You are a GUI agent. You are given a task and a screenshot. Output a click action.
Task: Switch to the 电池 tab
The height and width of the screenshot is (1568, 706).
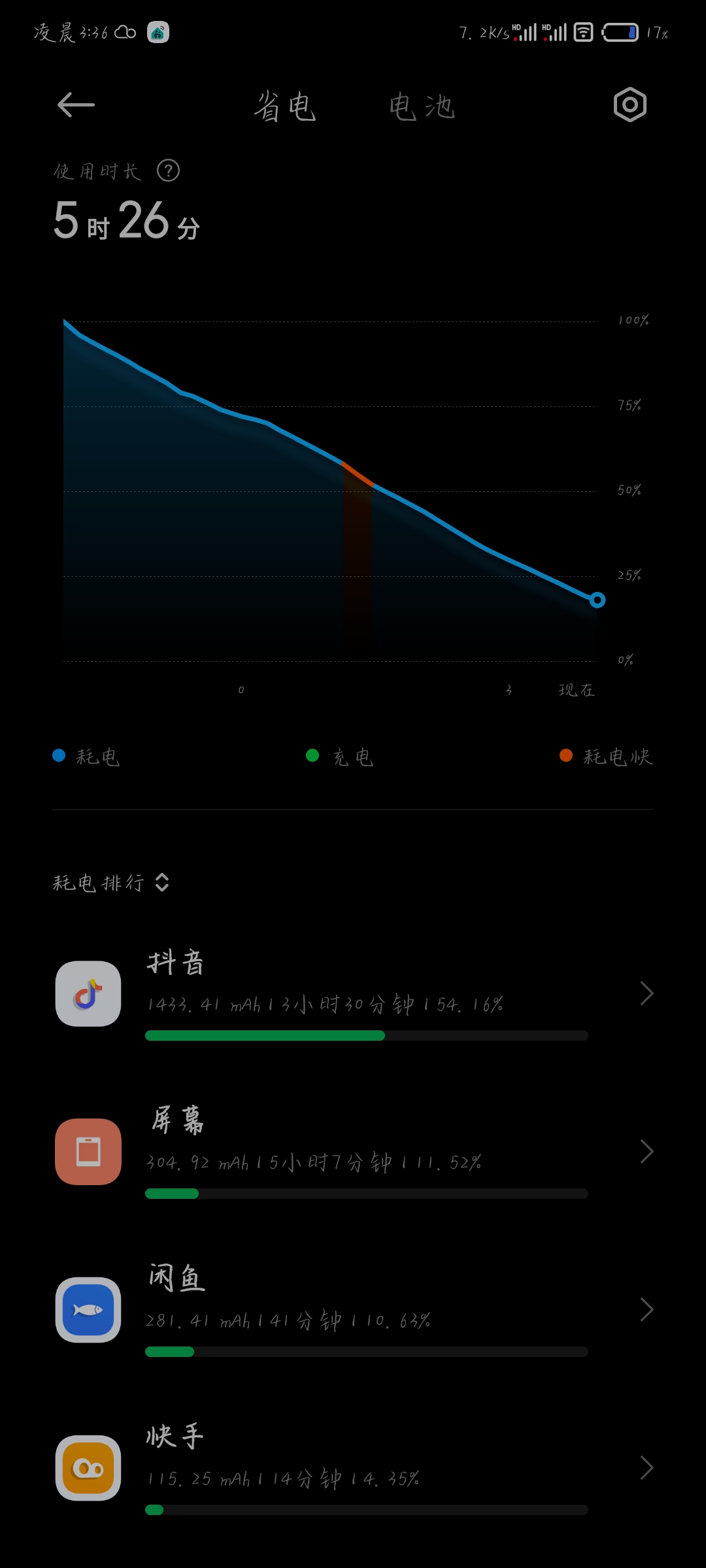[422, 106]
